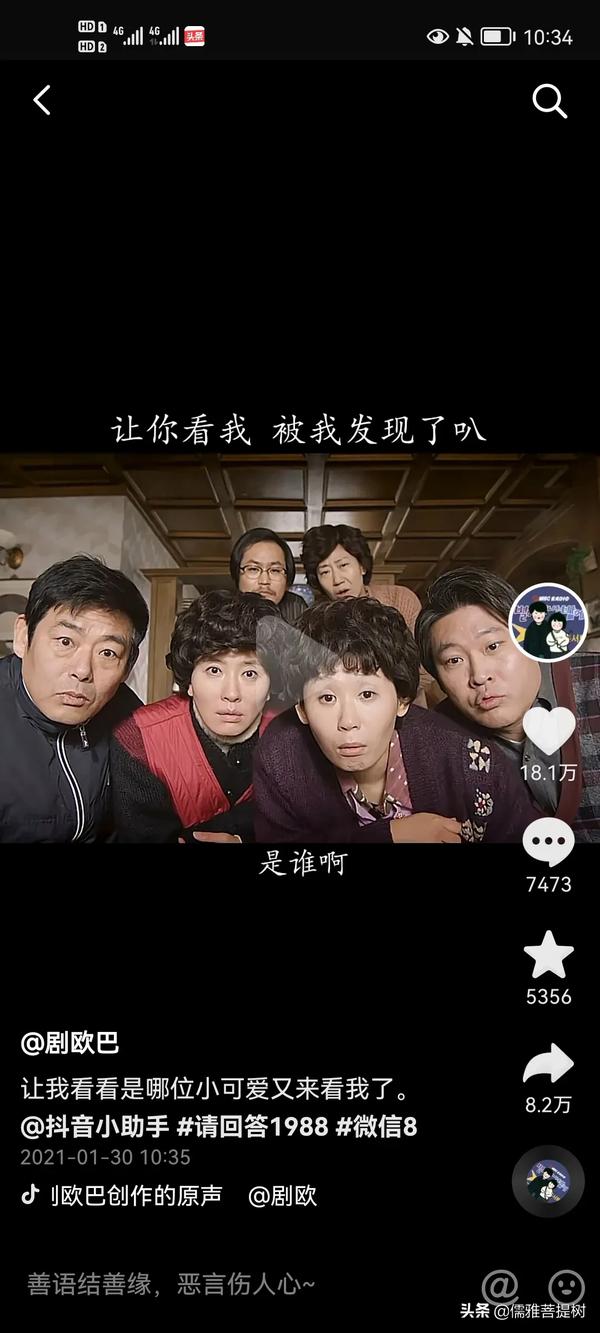Open the spinning music disc
Image resolution: width=600 pixels, height=1333 pixels.
click(x=548, y=1181)
